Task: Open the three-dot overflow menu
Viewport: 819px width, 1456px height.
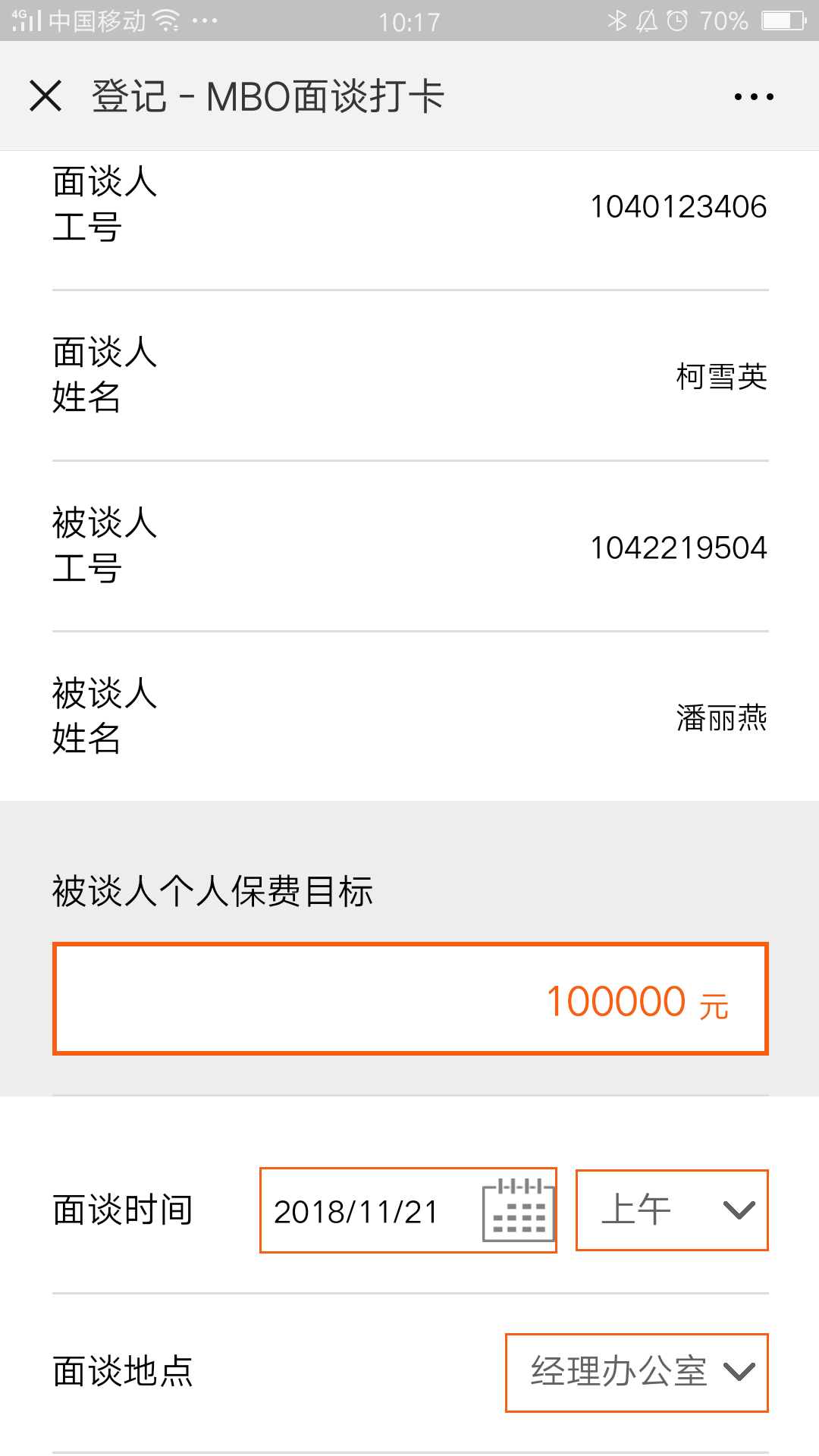Action: coord(754,96)
